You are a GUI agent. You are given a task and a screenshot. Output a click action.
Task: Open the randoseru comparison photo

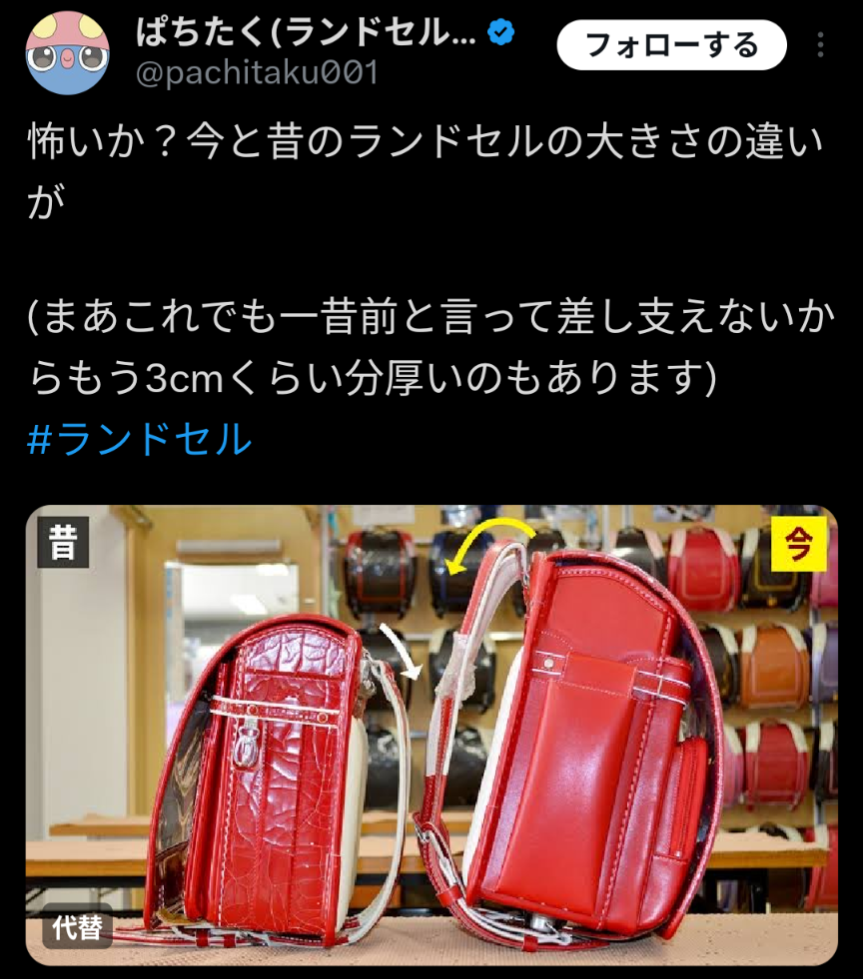(431, 735)
